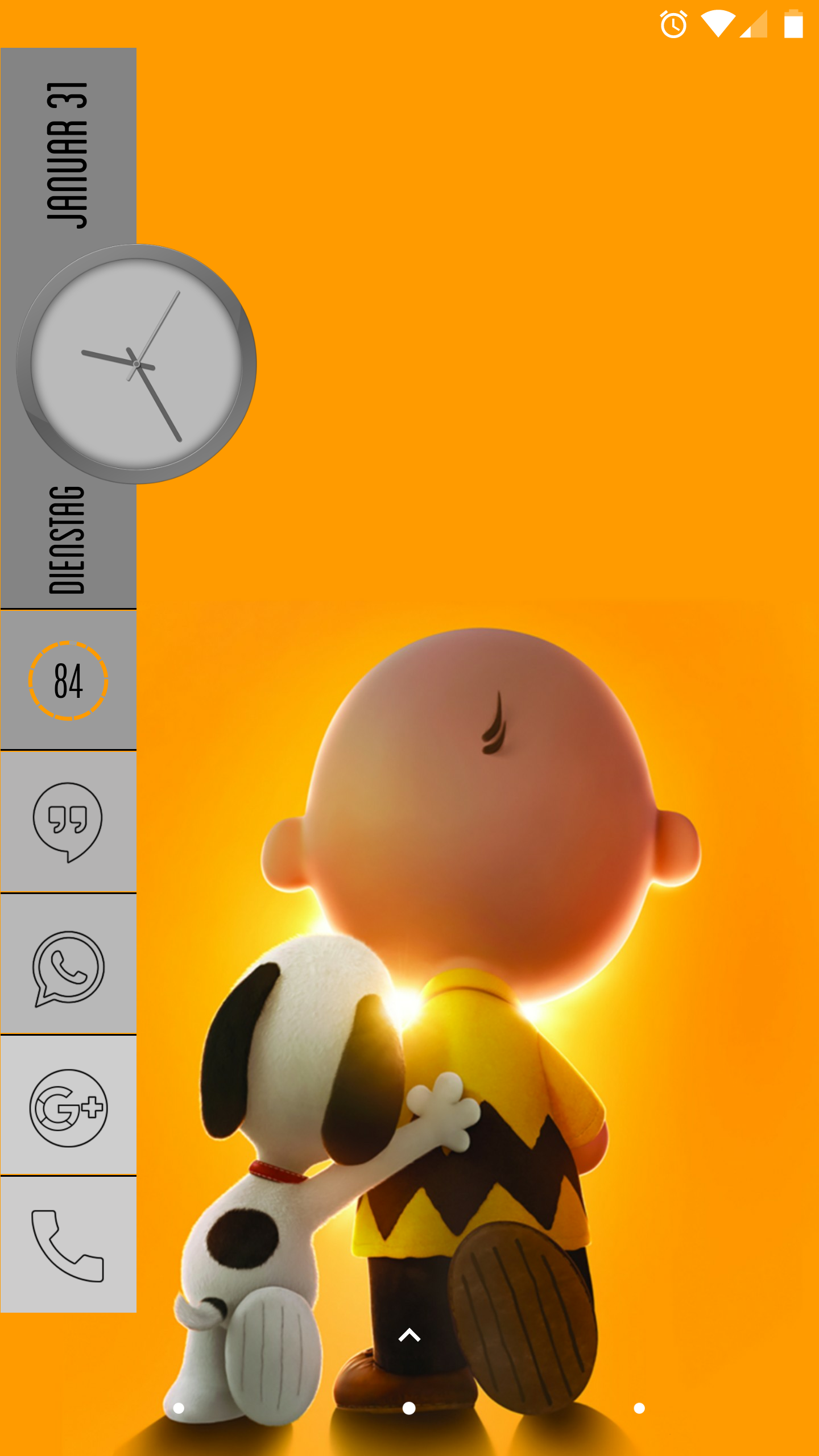
Task: Open the Hangouts app shortcut
Action: [68, 821]
